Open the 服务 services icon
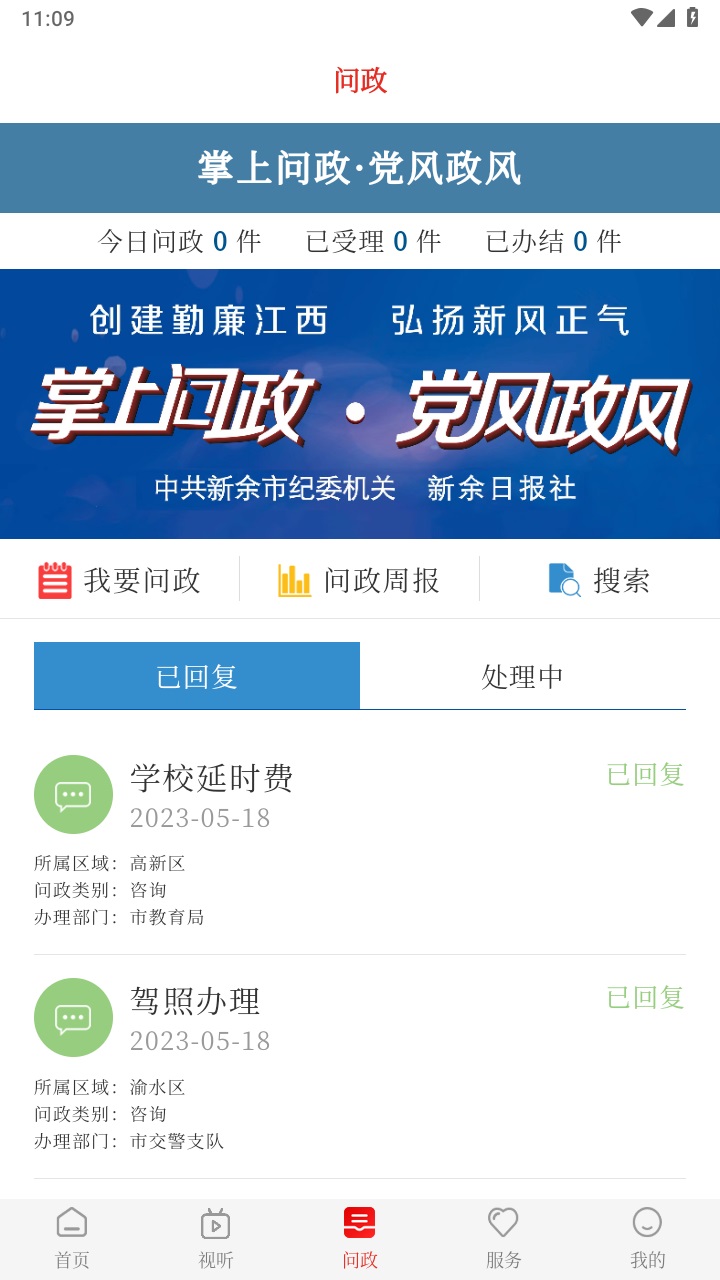The width and height of the screenshot is (720, 1280). pyautogui.click(x=503, y=1235)
